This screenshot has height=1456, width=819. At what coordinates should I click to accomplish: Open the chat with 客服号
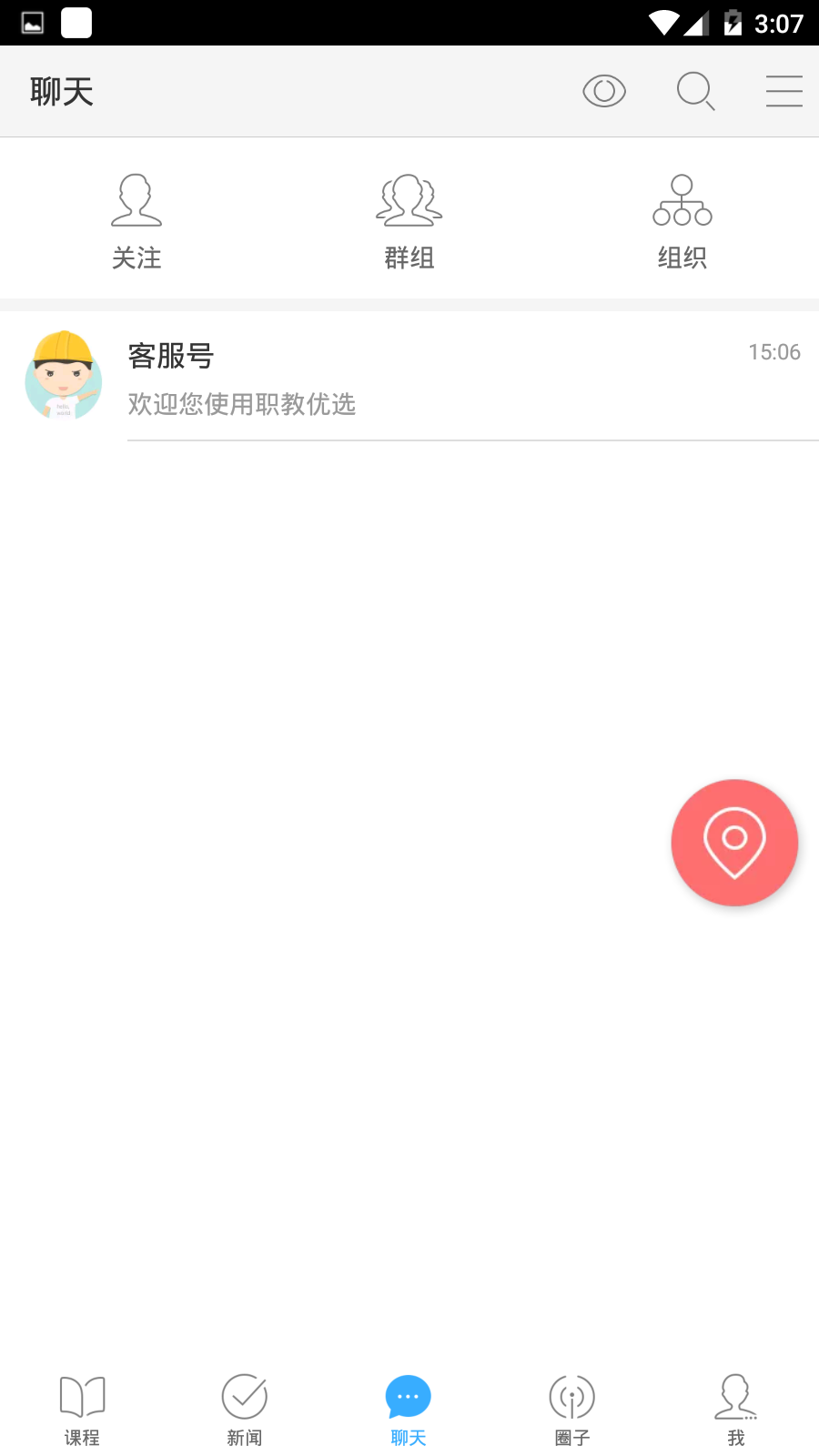click(x=409, y=377)
